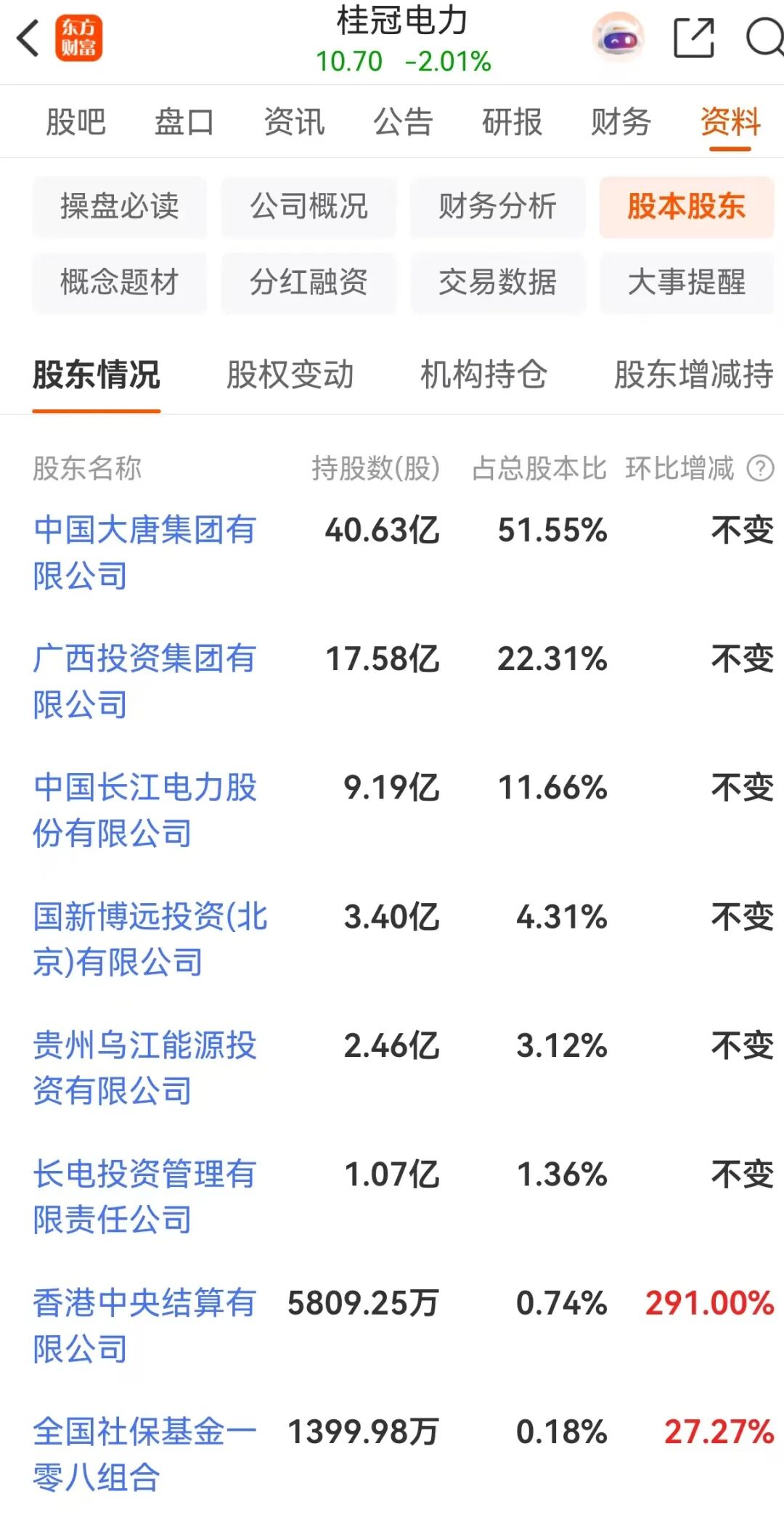Switch to the 机构持仓 sub-tab

pyautogui.click(x=483, y=375)
